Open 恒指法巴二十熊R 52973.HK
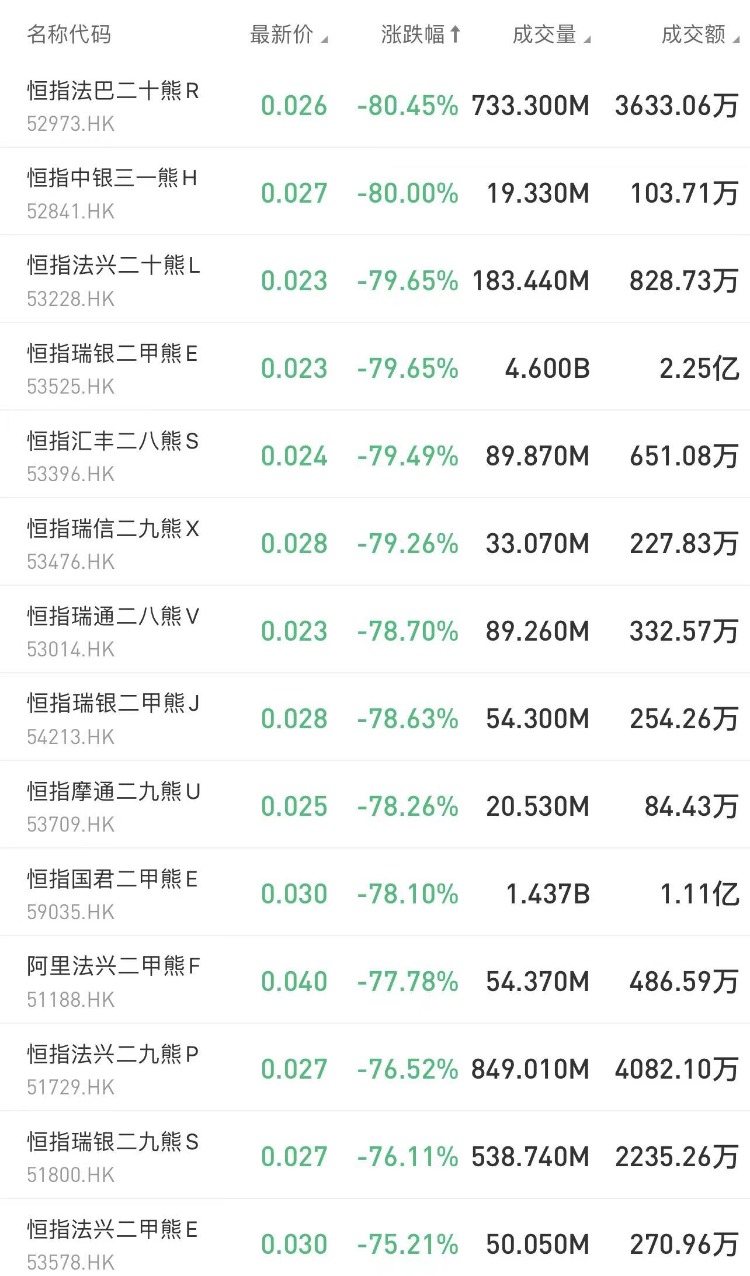 tap(375, 105)
